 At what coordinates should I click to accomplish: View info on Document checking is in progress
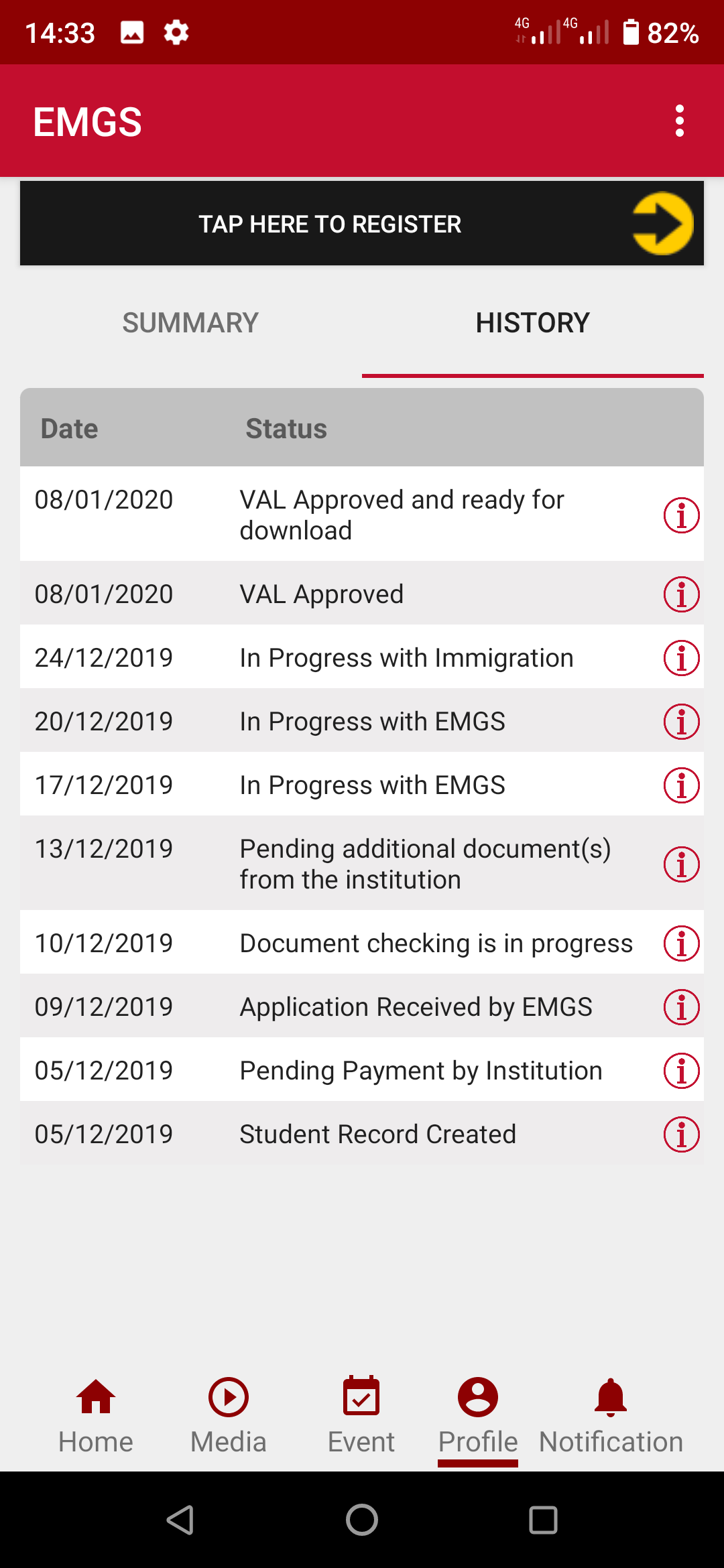681,943
